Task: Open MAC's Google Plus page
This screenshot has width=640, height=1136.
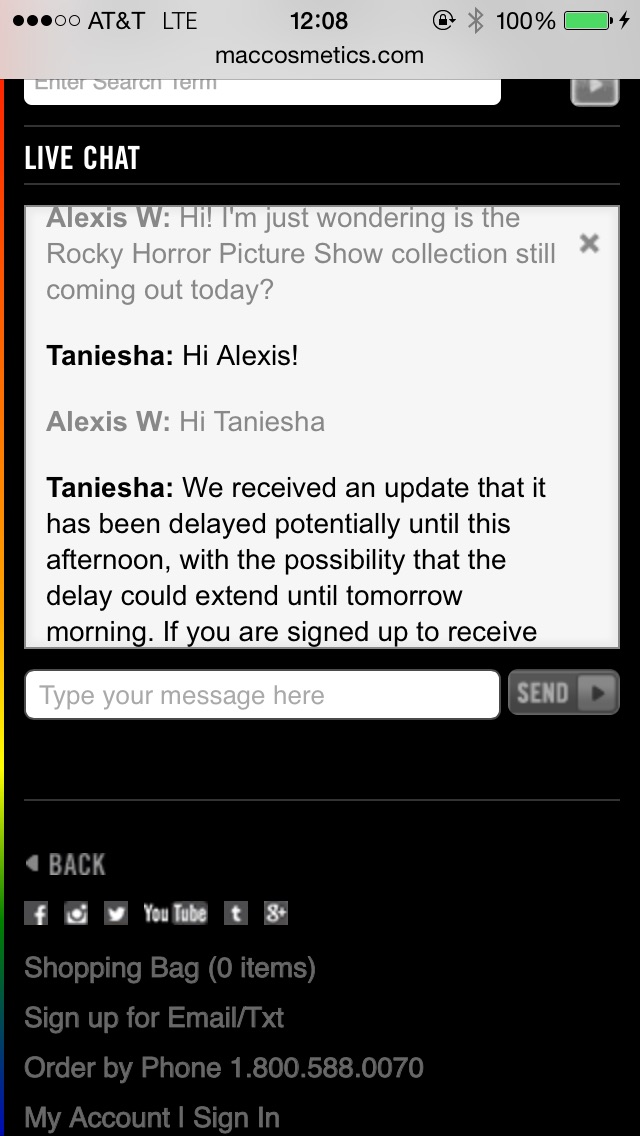Action: [276, 913]
